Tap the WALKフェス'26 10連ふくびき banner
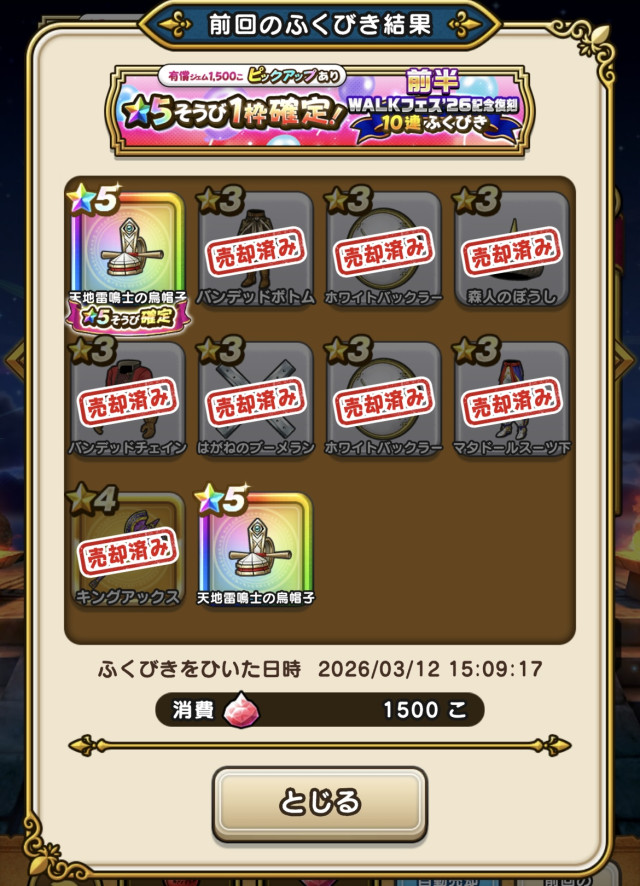Image resolution: width=640 pixels, height=886 pixels. point(320,109)
